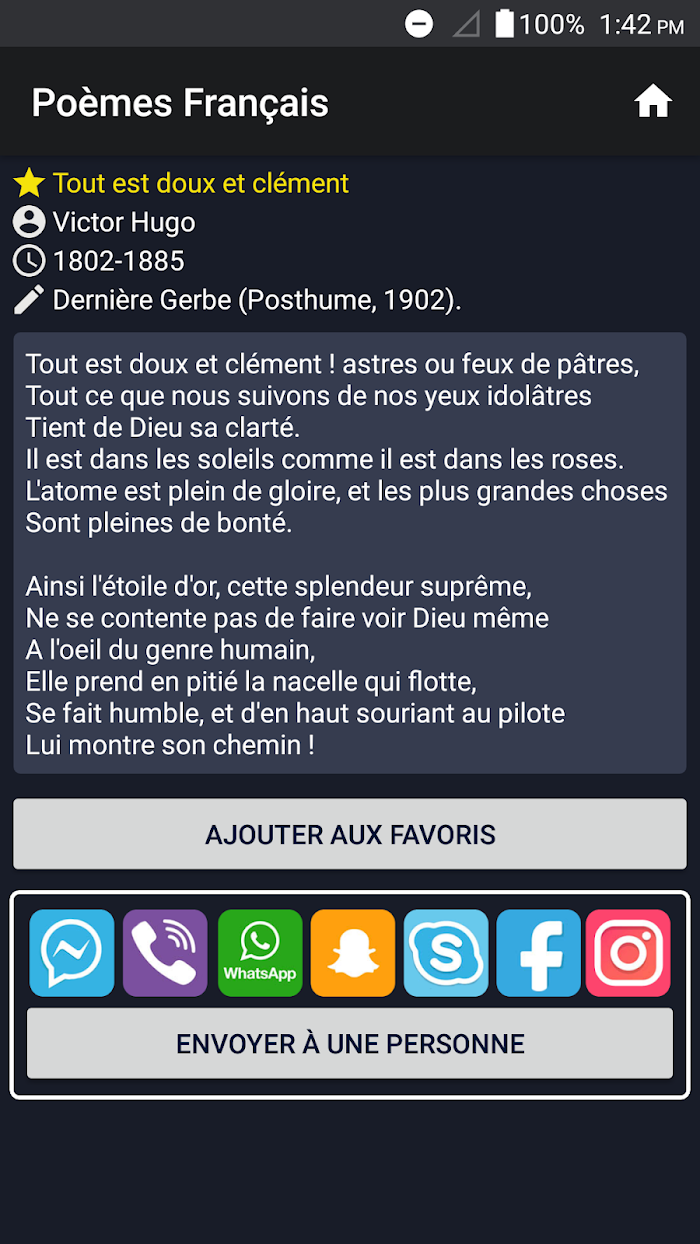
Task: Tap Envoyer à une personne
Action: click(350, 1043)
